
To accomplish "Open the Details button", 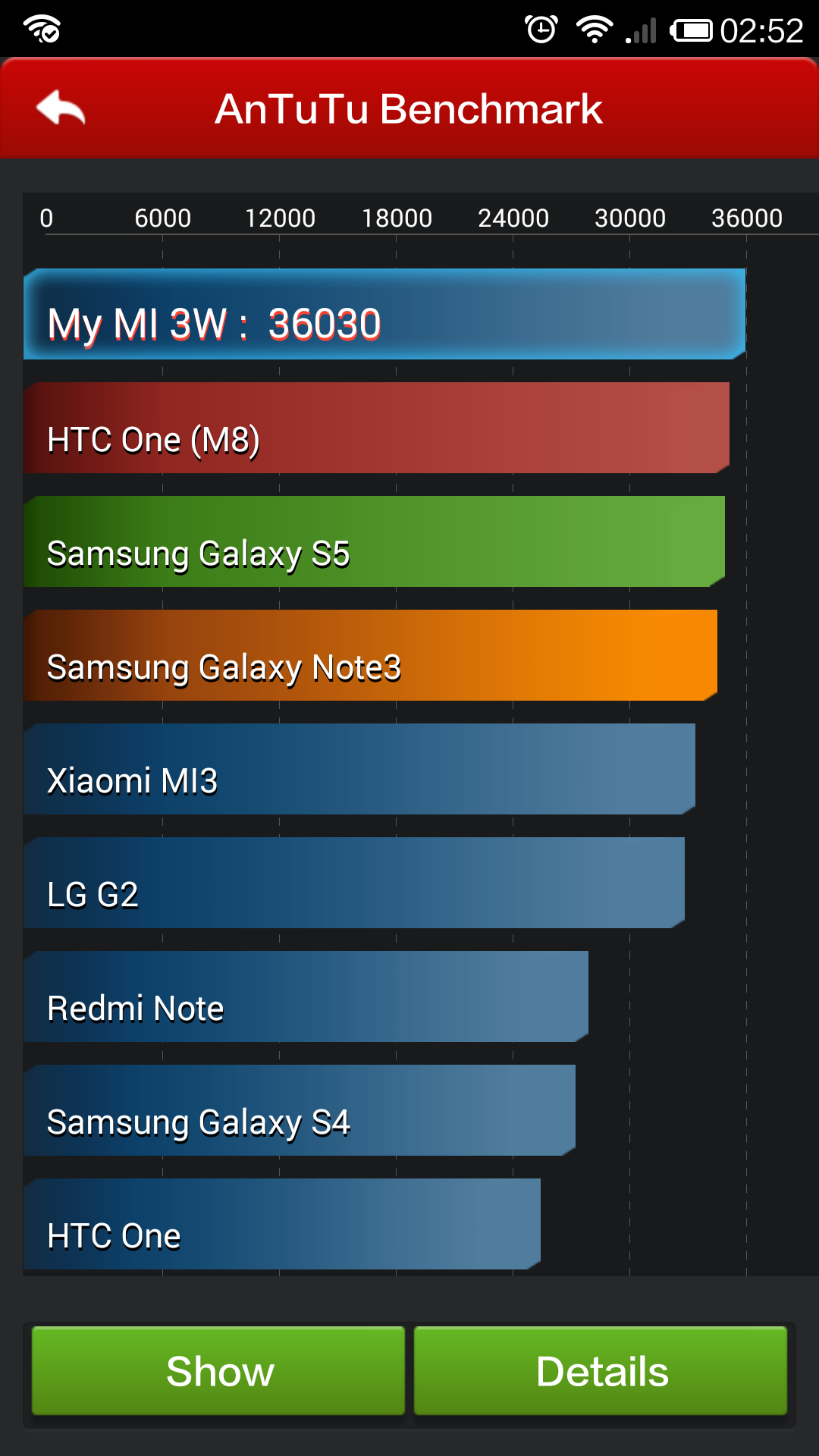I will [601, 1370].
